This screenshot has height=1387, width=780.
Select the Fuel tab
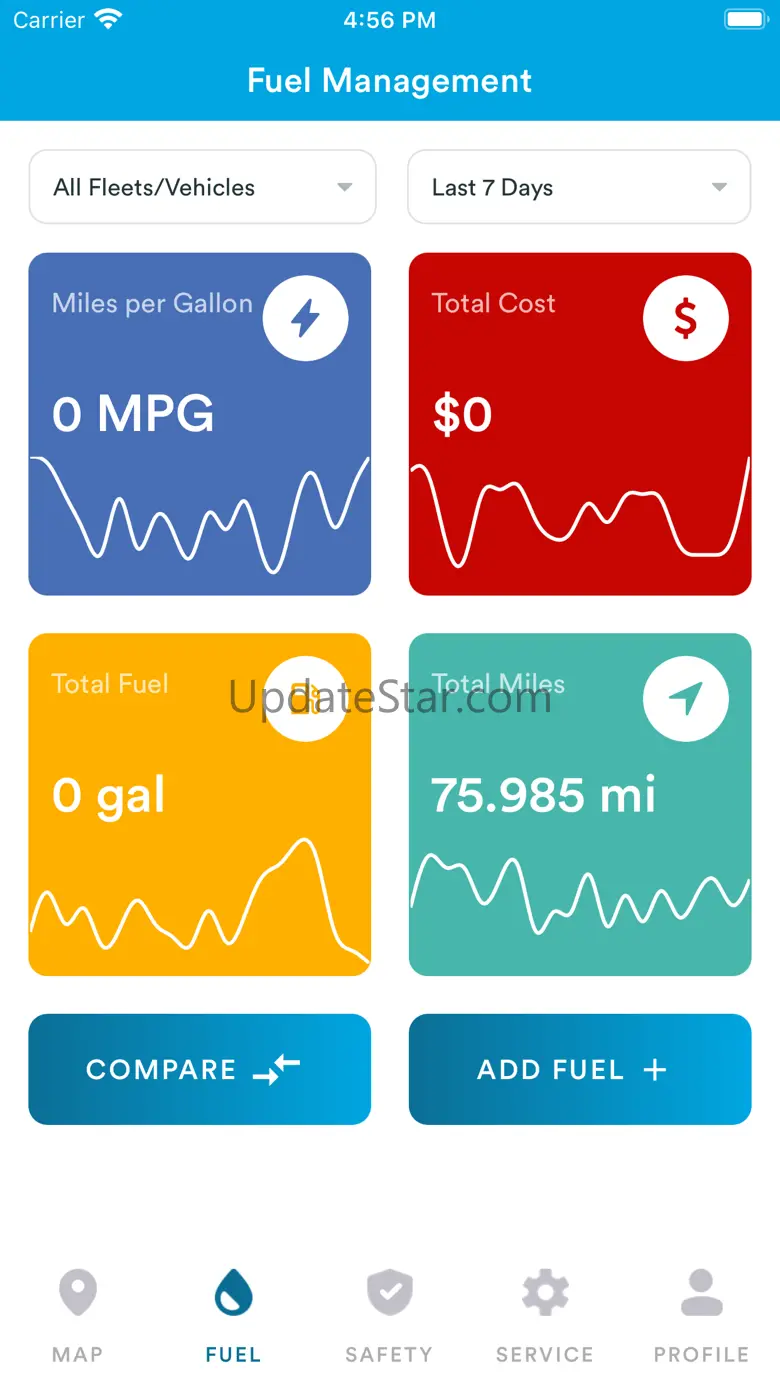(233, 1315)
